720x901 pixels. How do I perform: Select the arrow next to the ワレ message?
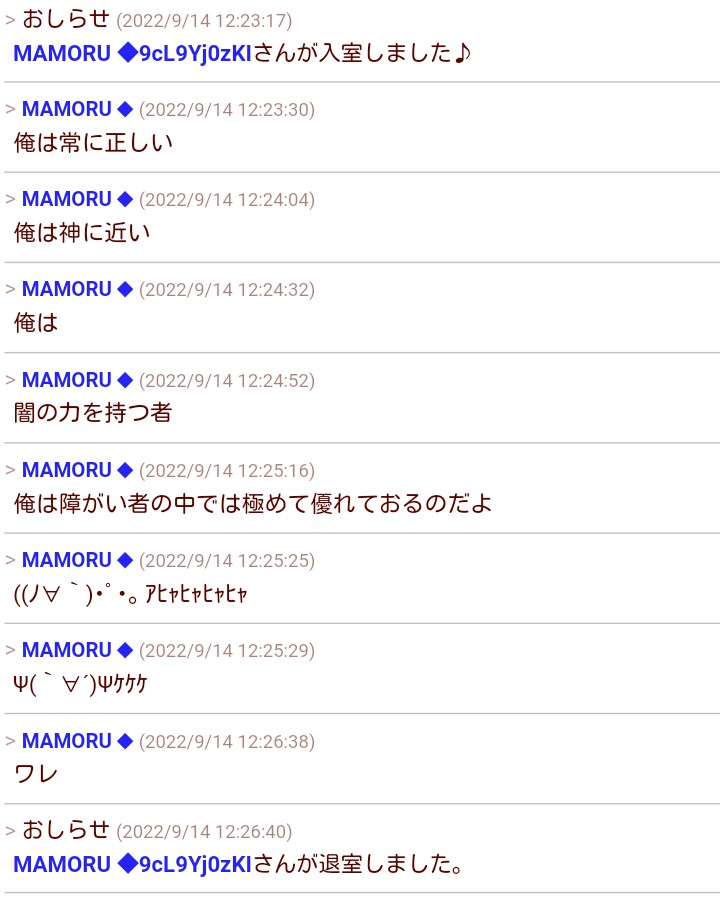click(10, 741)
